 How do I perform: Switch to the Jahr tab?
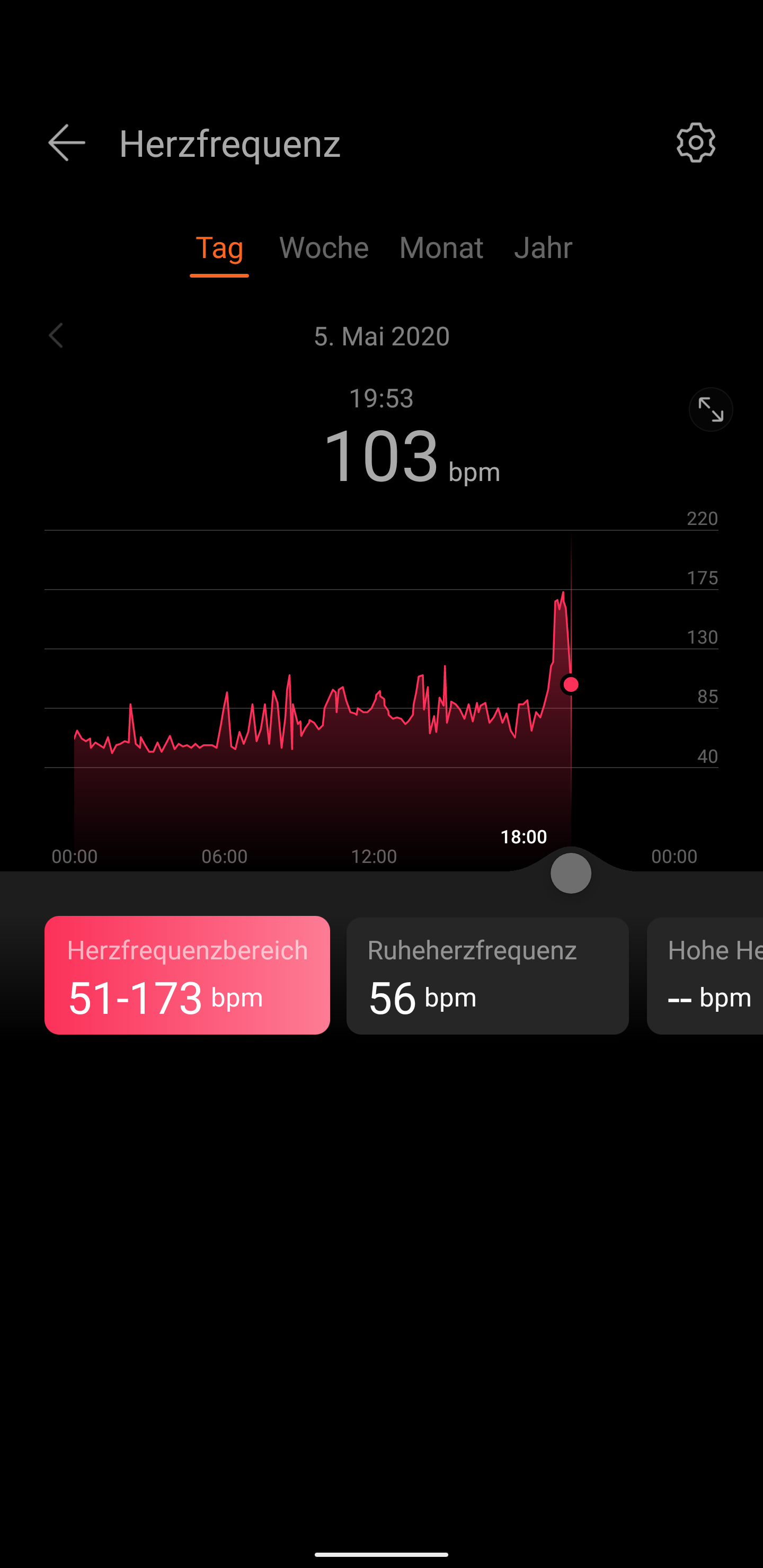tap(543, 248)
